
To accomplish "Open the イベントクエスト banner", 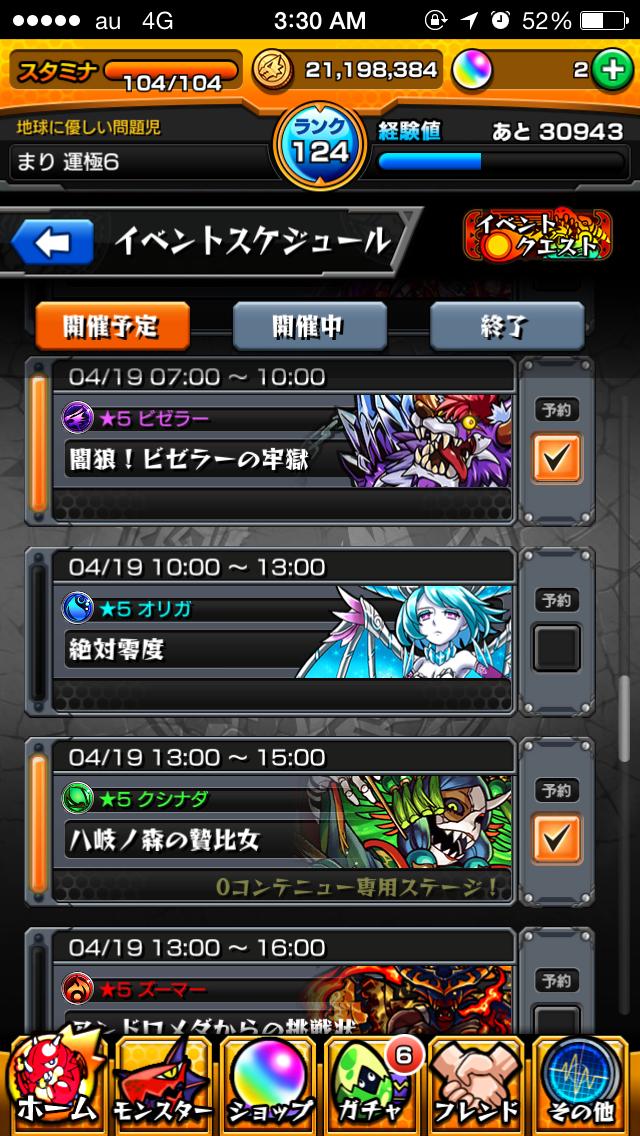I will tap(538, 237).
